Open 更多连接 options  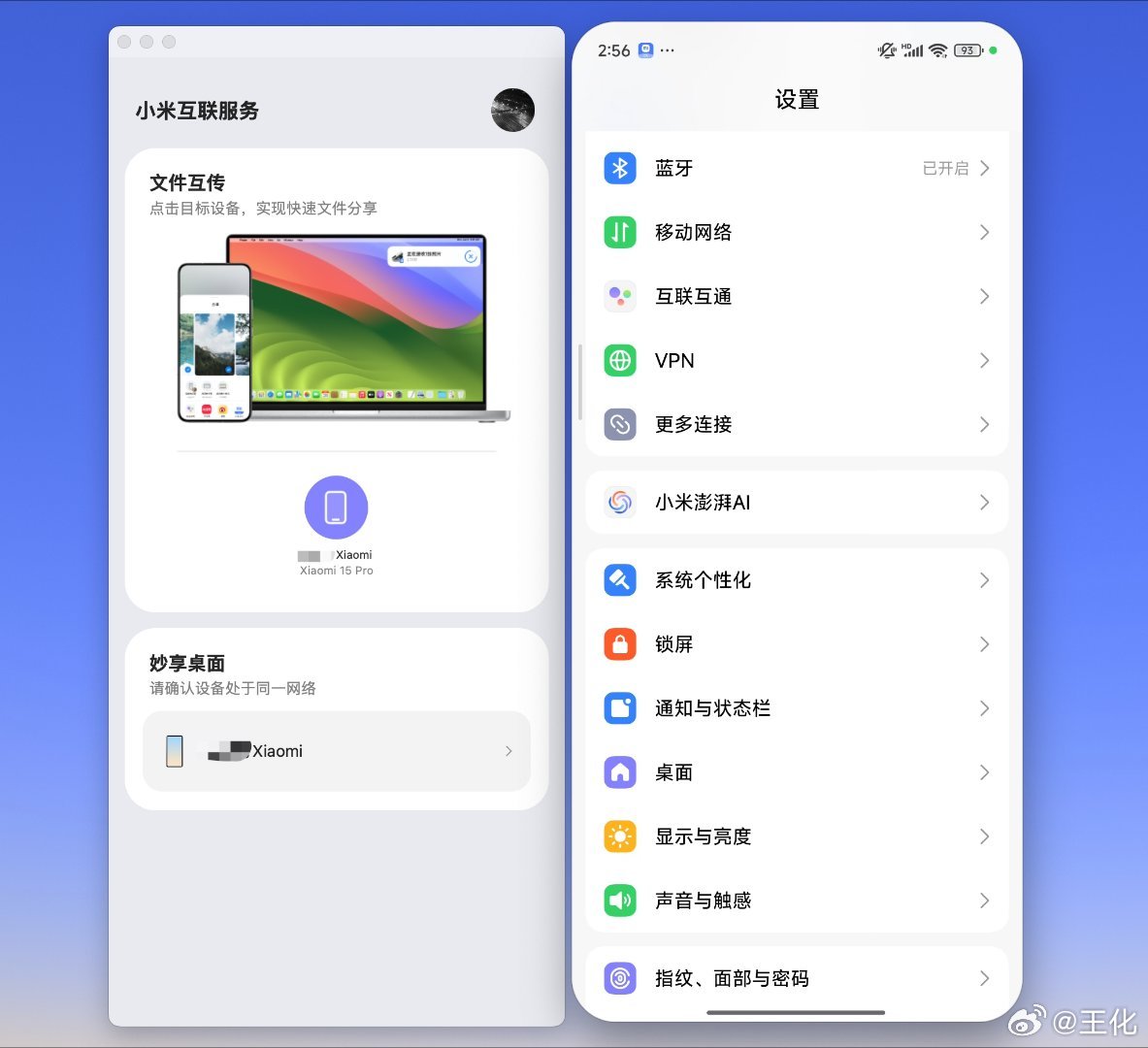pyautogui.click(x=796, y=424)
